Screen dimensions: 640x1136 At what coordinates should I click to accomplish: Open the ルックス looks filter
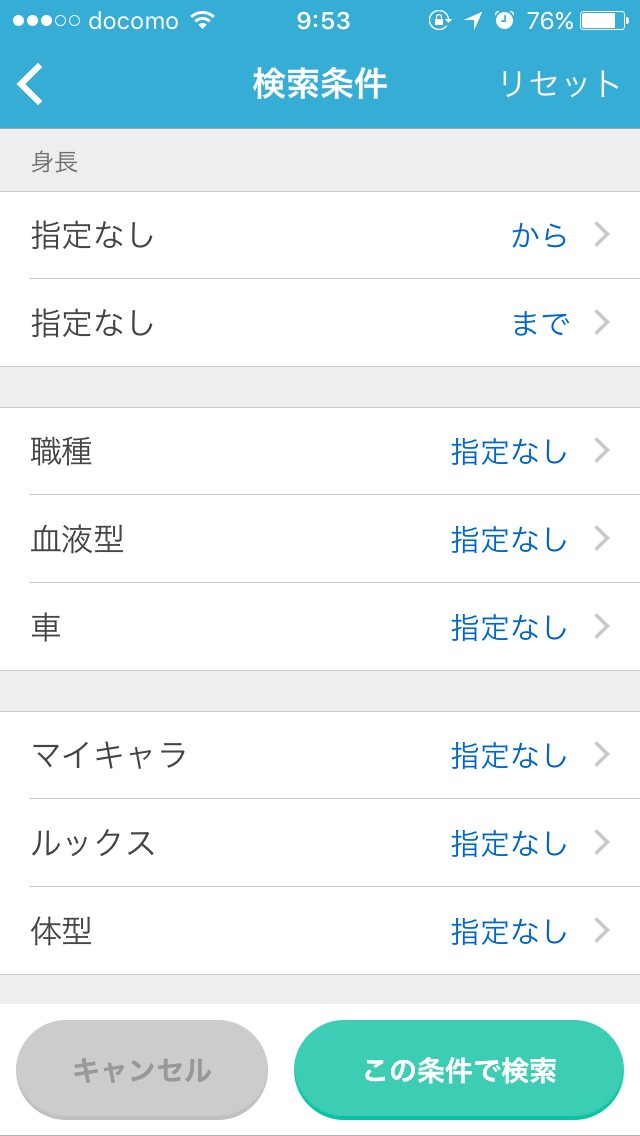point(320,843)
